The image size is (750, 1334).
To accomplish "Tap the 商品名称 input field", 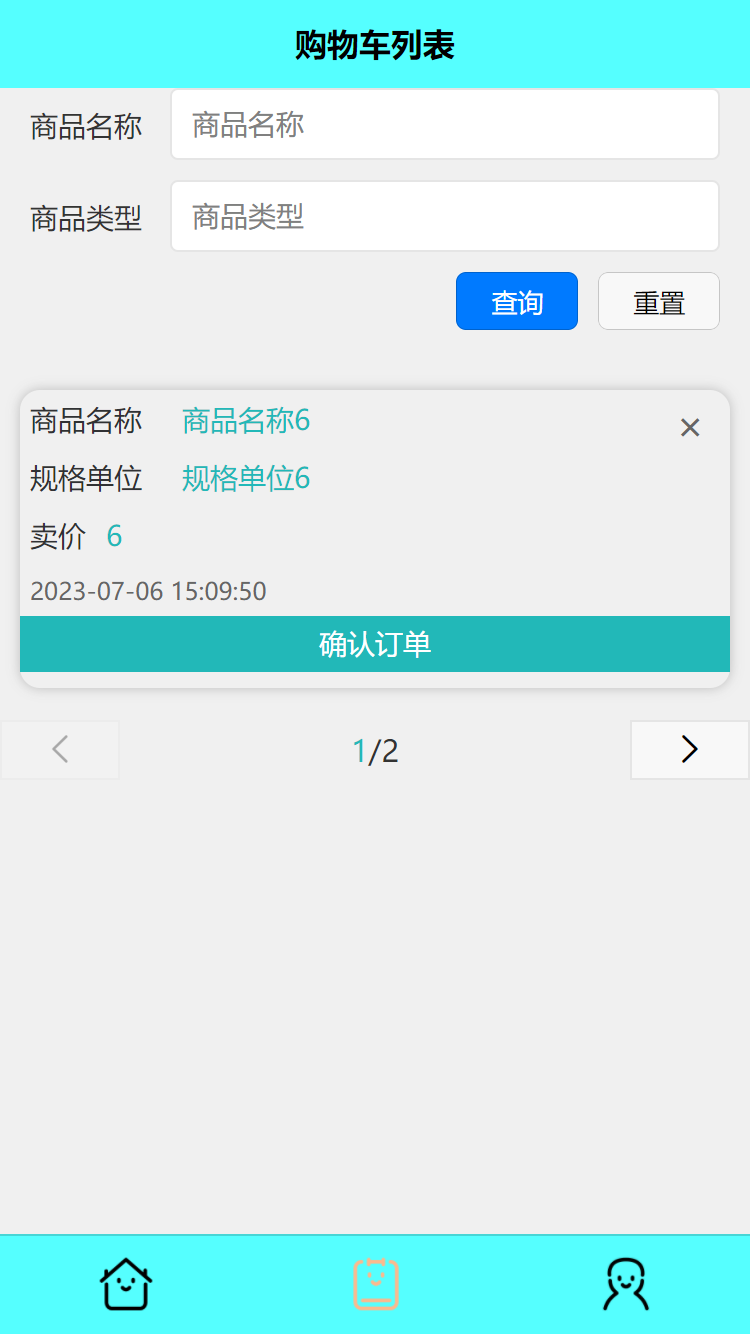I will (x=444, y=125).
